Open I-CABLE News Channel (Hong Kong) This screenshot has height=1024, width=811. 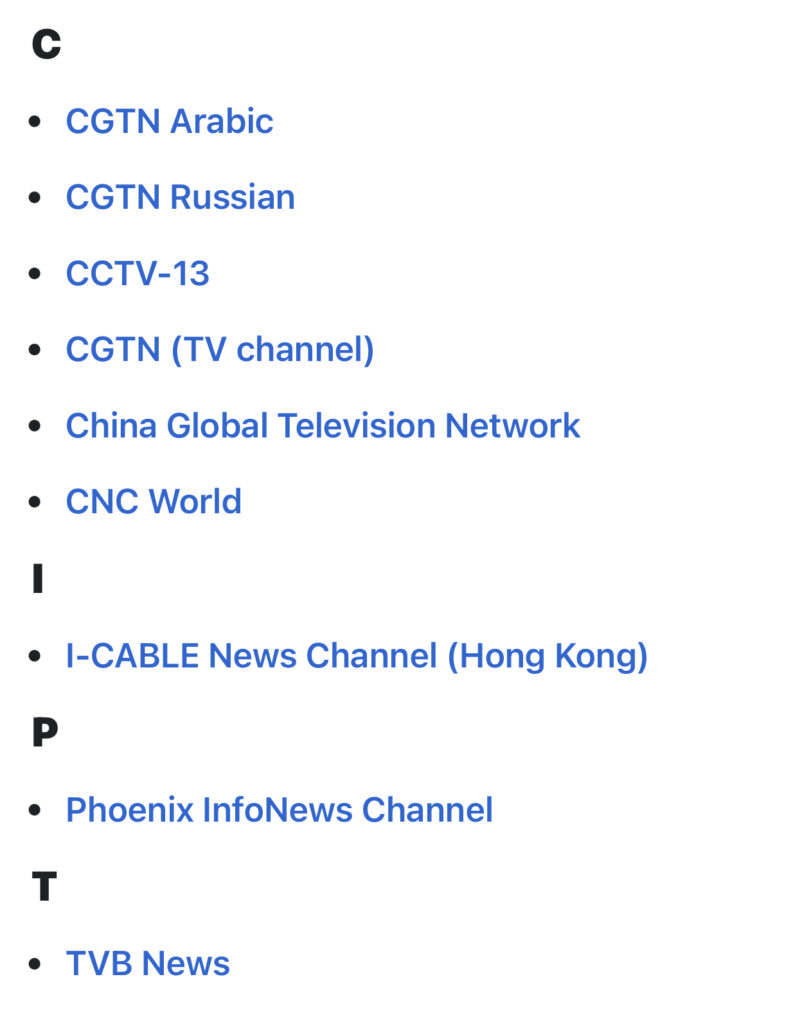[356, 656]
